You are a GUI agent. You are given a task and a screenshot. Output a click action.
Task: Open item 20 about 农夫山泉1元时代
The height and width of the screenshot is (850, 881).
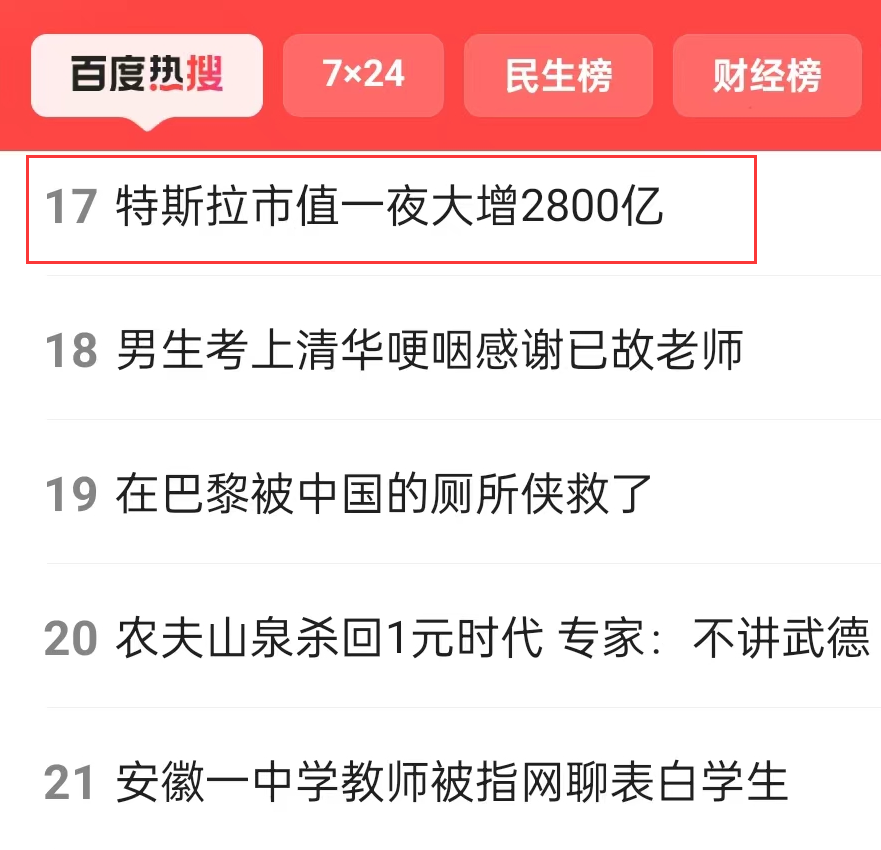(492, 638)
